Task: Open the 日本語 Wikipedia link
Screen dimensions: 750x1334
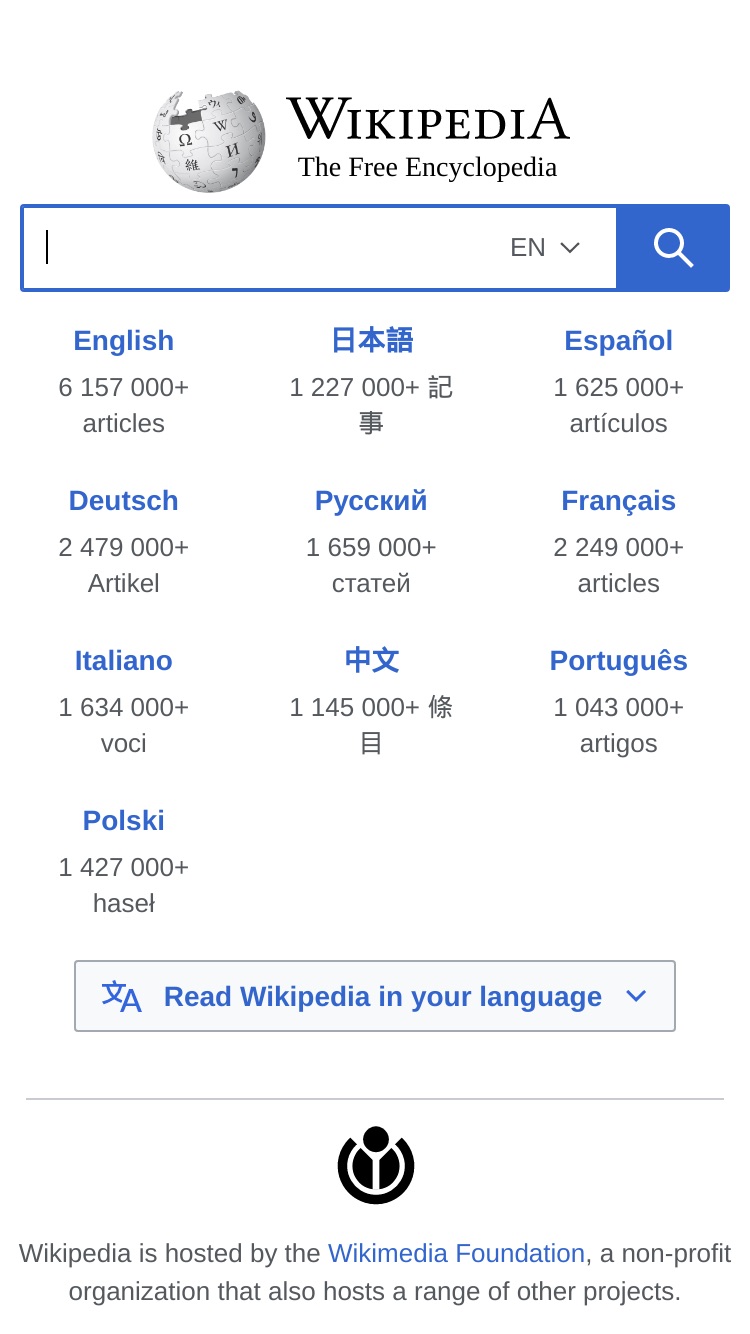Action: 371,341
